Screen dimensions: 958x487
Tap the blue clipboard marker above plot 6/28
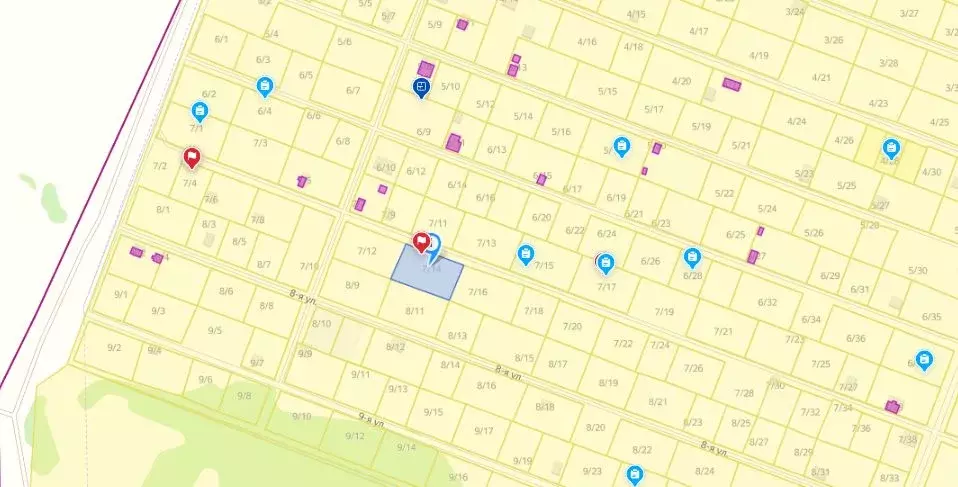(692, 258)
